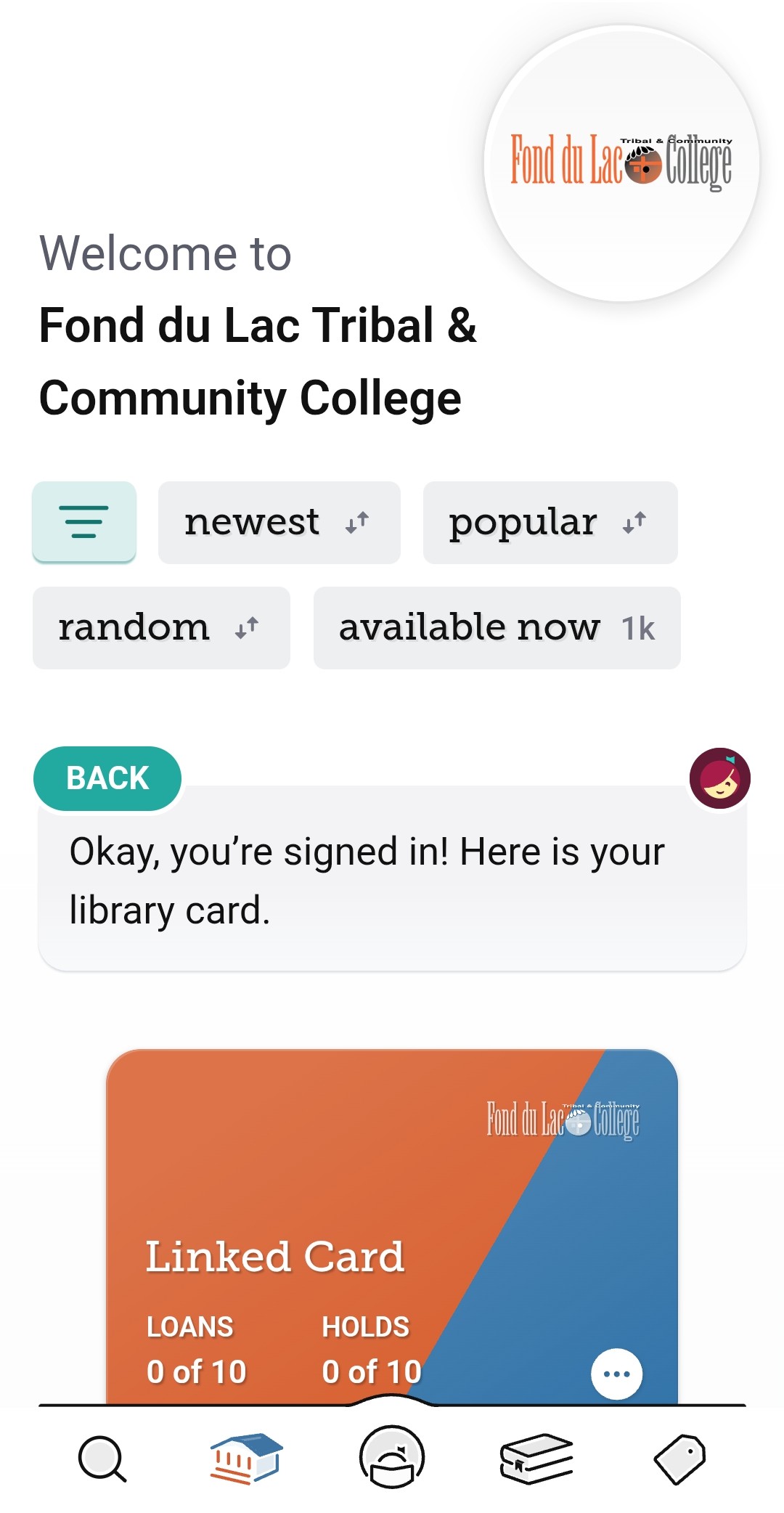This screenshot has height=1513, width=784.
Task: Open the Libby menu in center
Action: 392,1456
